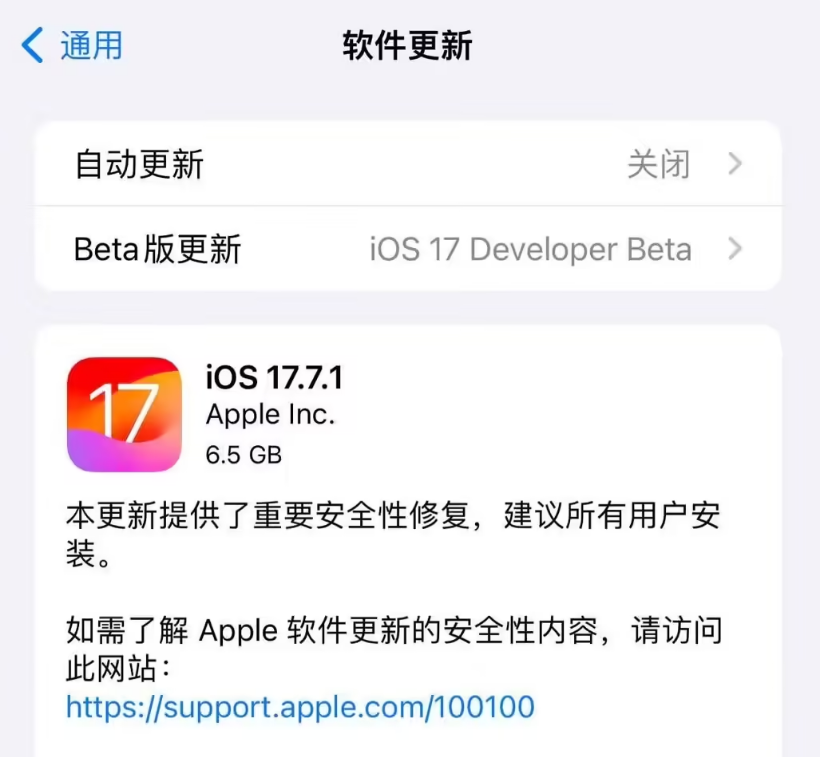
Task: Open Beta版更新 options
Action: (x=408, y=249)
